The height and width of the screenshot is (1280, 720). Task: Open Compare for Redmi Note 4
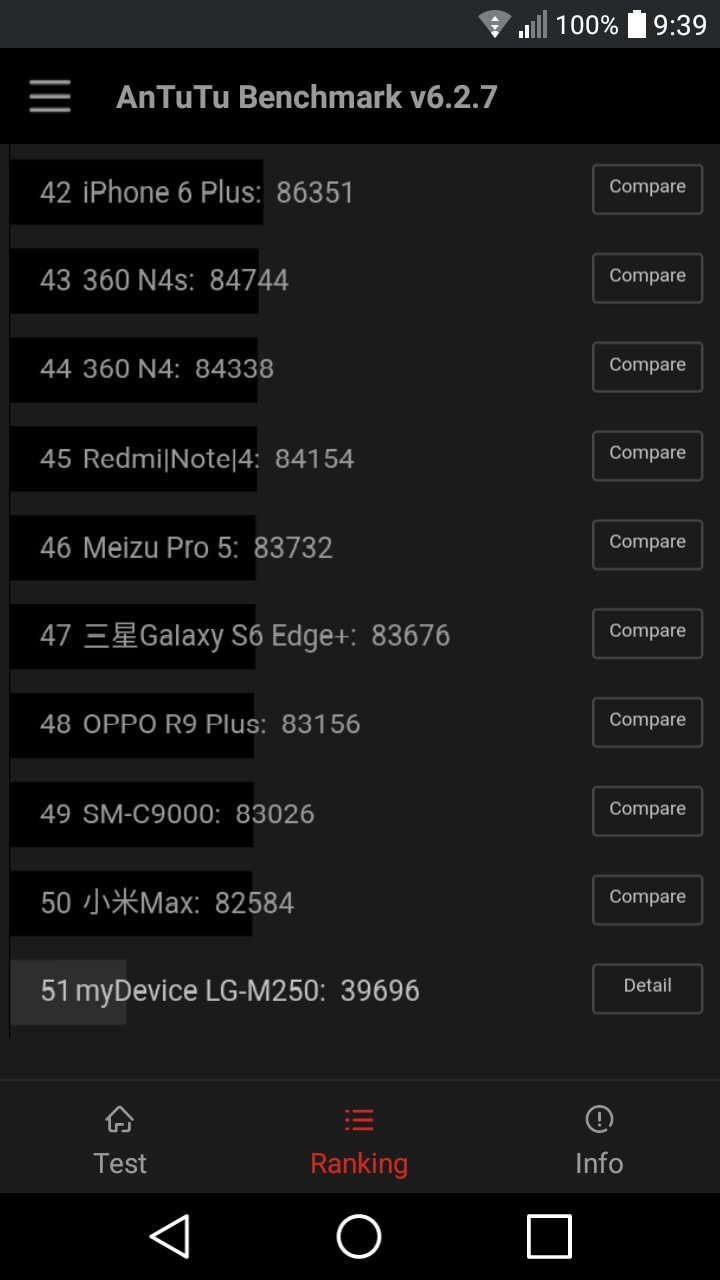pyautogui.click(x=647, y=454)
